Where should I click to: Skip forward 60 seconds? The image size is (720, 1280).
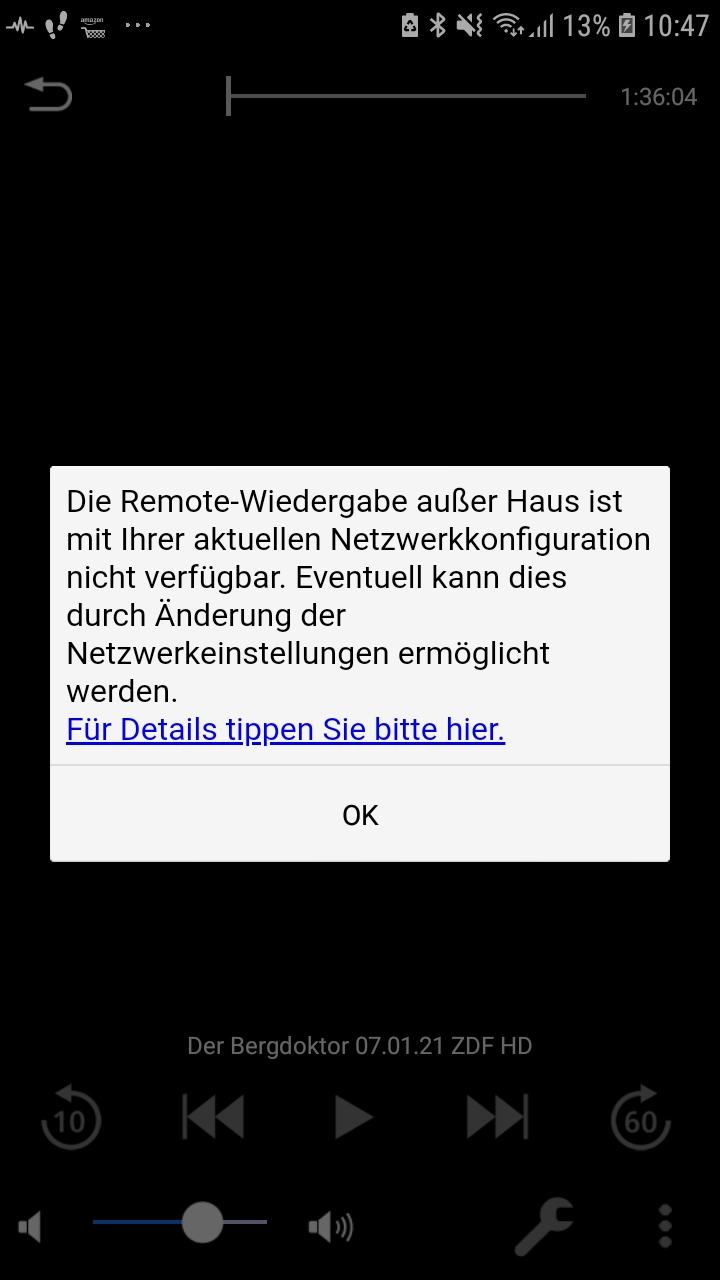pyautogui.click(x=640, y=1117)
